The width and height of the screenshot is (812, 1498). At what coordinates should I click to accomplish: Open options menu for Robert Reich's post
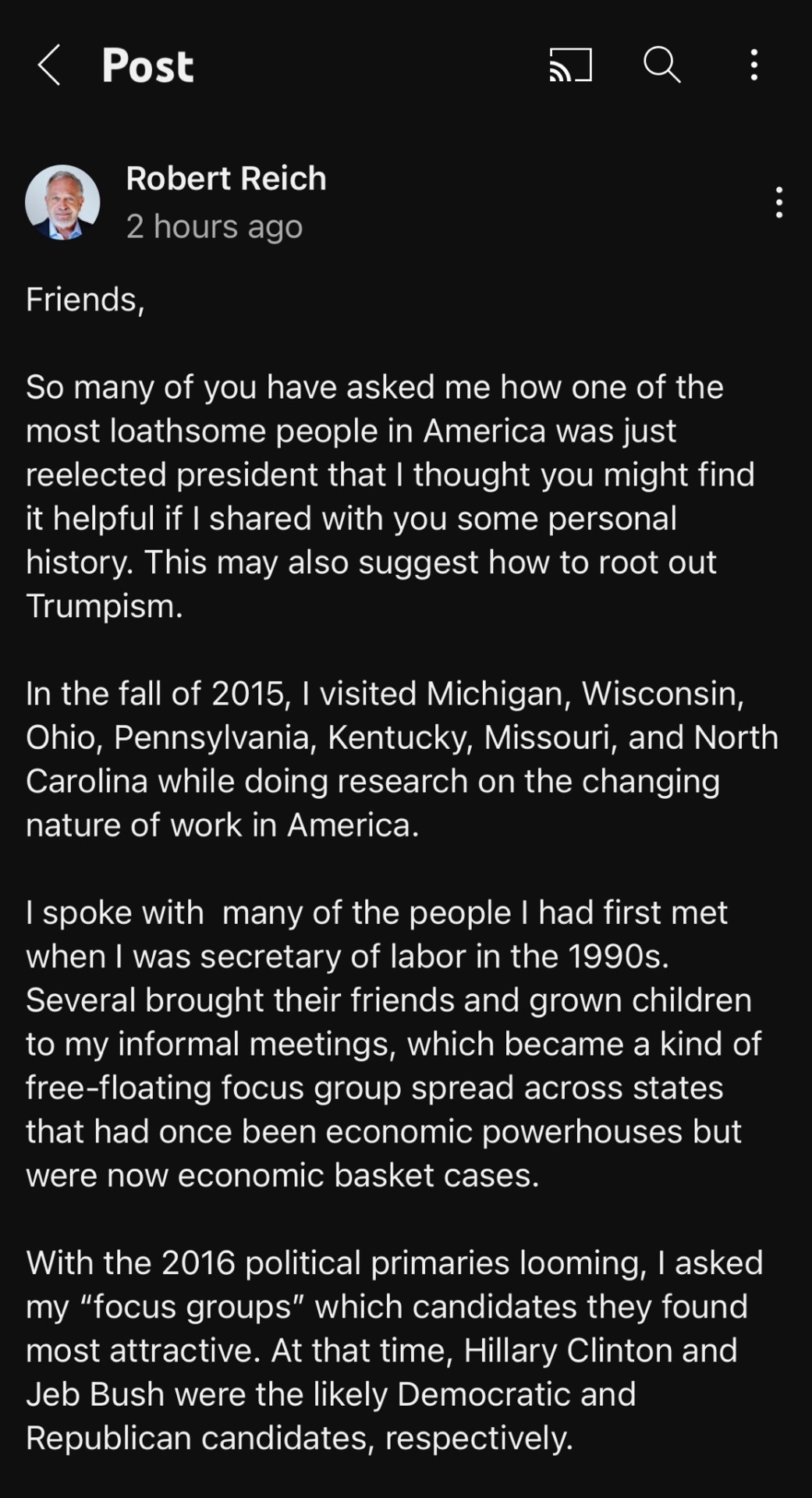(778, 202)
